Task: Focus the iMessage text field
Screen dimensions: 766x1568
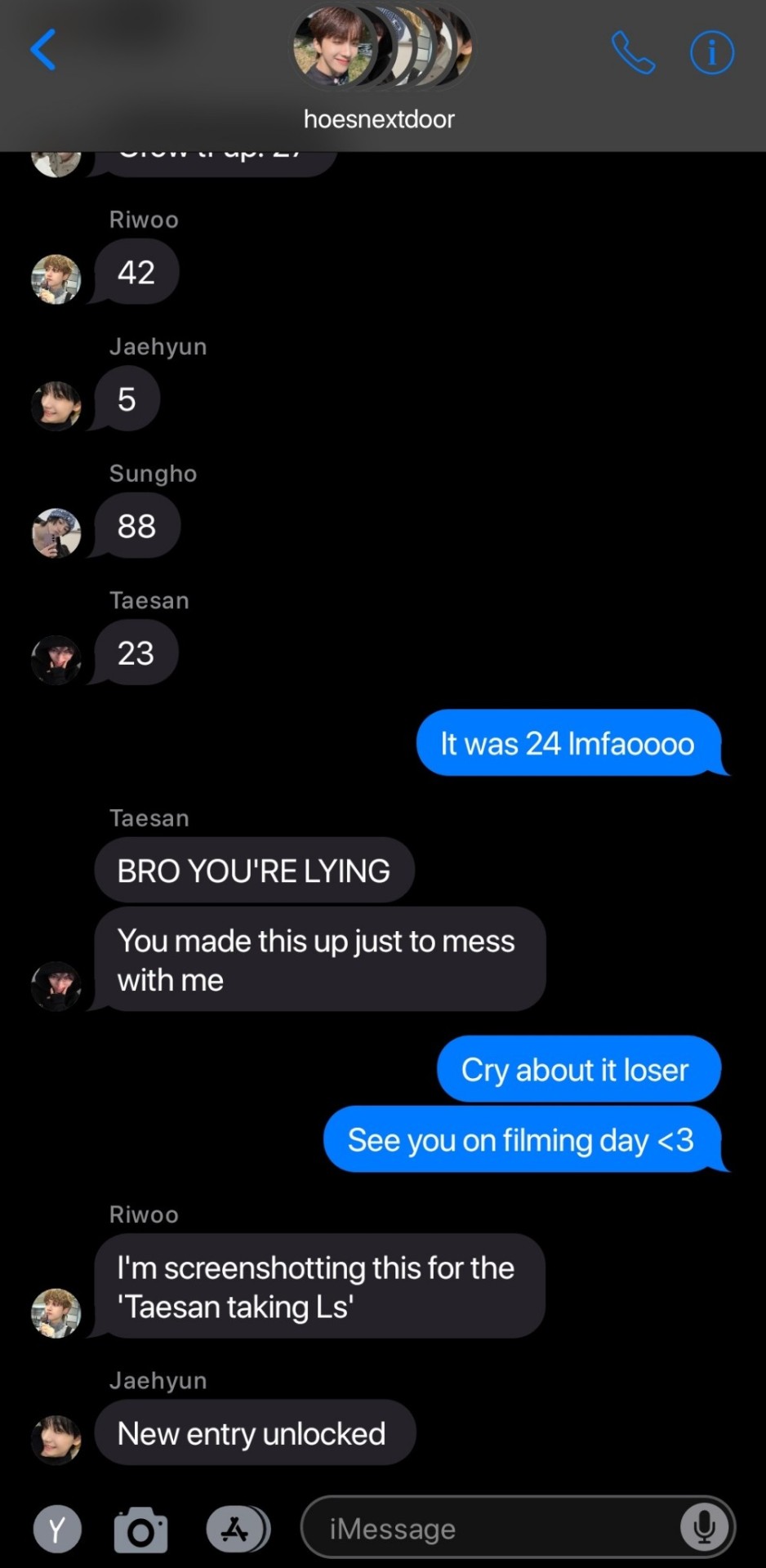Action: [490, 1528]
